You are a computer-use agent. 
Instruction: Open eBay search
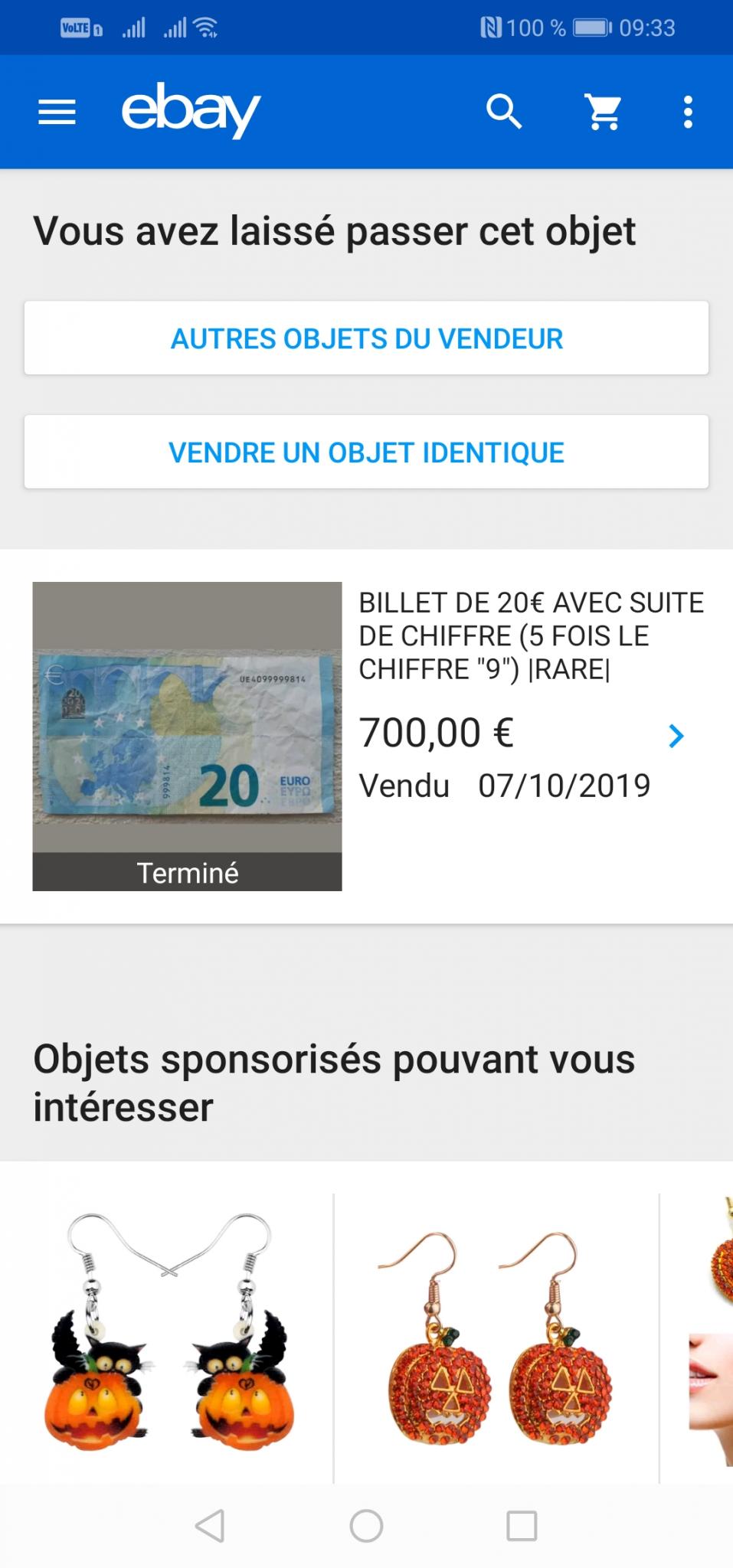tap(504, 112)
